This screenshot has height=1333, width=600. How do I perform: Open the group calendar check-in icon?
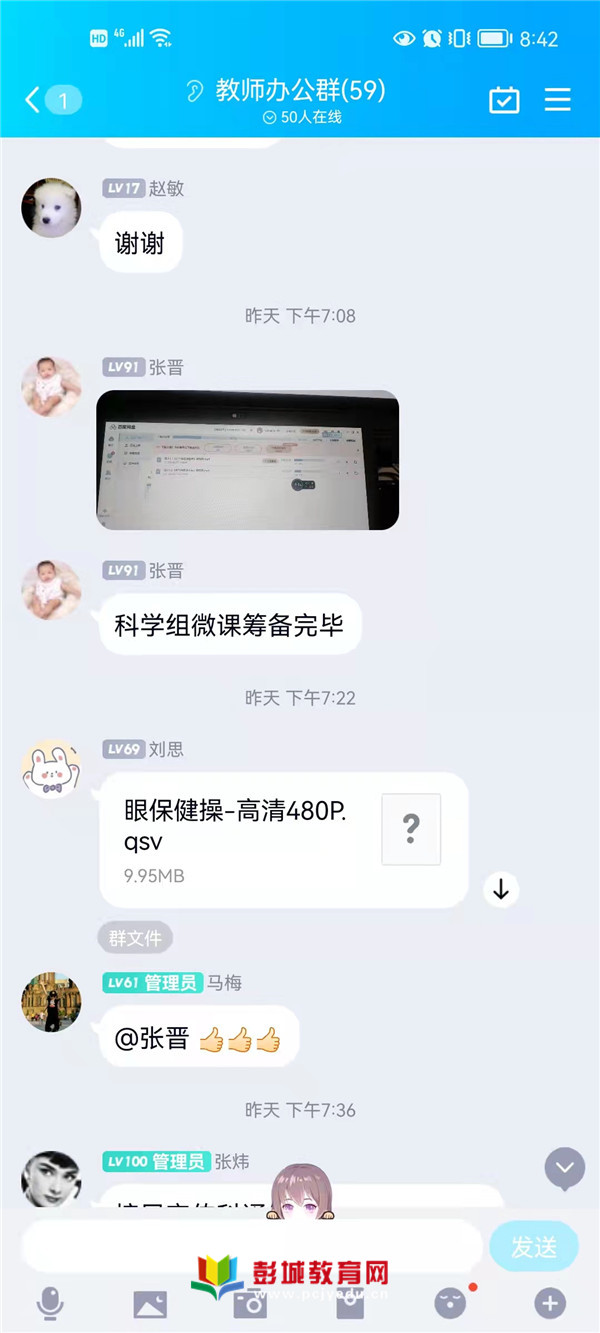504,100
